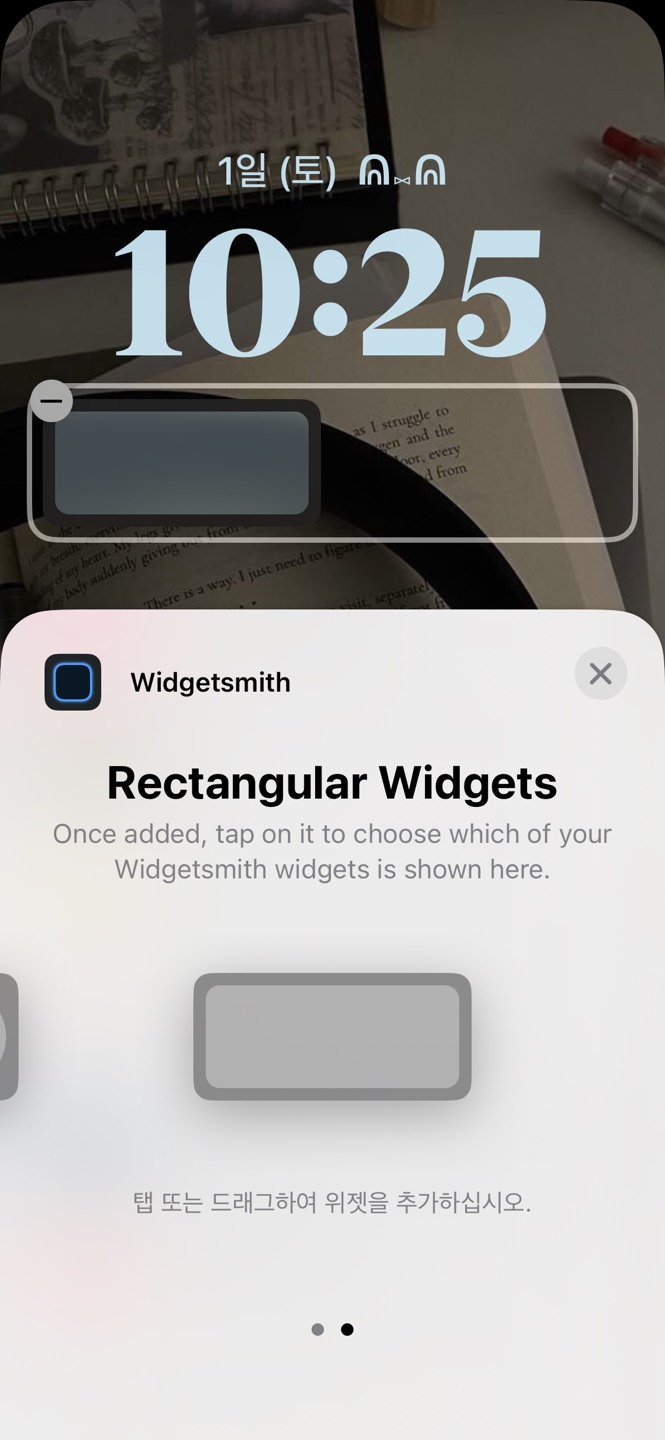Tap the placed rectangular widget to configure it
Image resolution: width=665 pixels, height=1440 pixels.
click(x=182, y=463)
